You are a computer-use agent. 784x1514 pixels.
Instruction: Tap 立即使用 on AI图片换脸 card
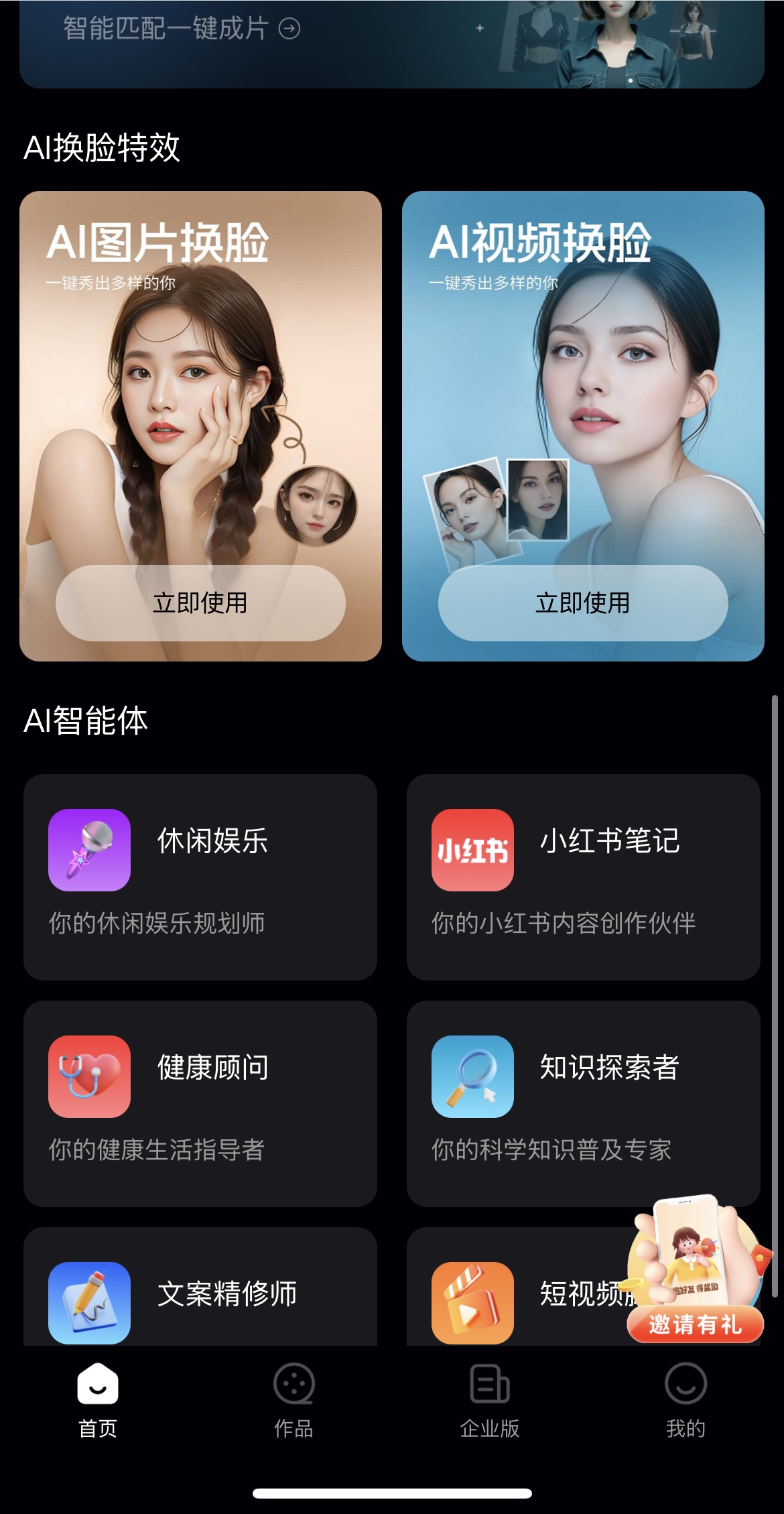tap(200, 603)
